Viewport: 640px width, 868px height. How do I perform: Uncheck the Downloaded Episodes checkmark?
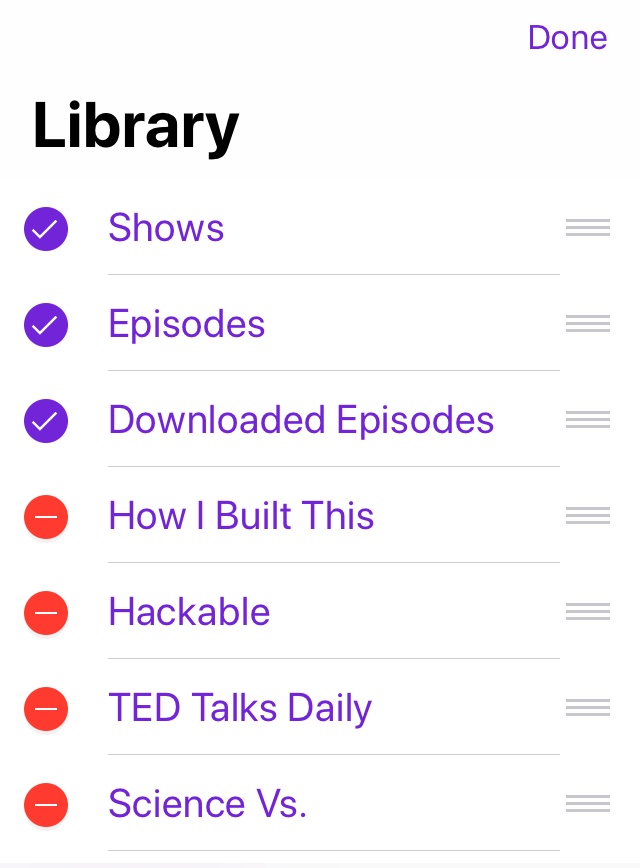click(46, 421)
